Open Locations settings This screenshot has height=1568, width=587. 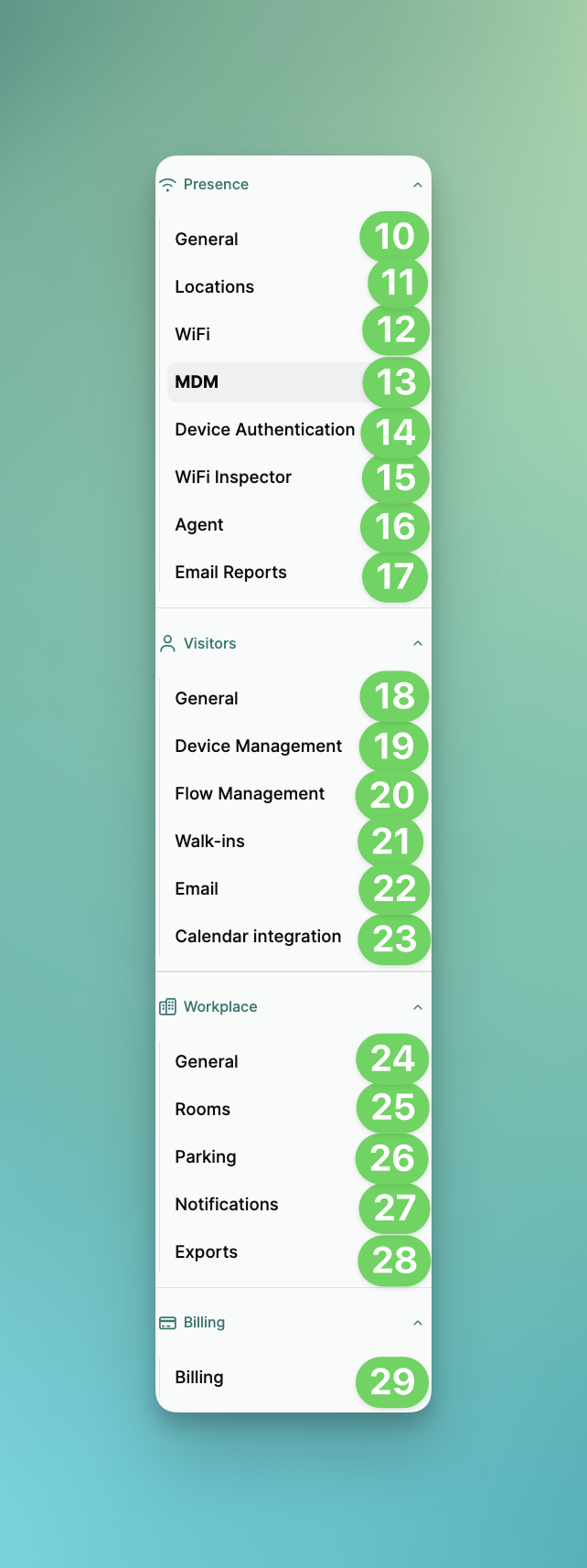coord(293,287)
